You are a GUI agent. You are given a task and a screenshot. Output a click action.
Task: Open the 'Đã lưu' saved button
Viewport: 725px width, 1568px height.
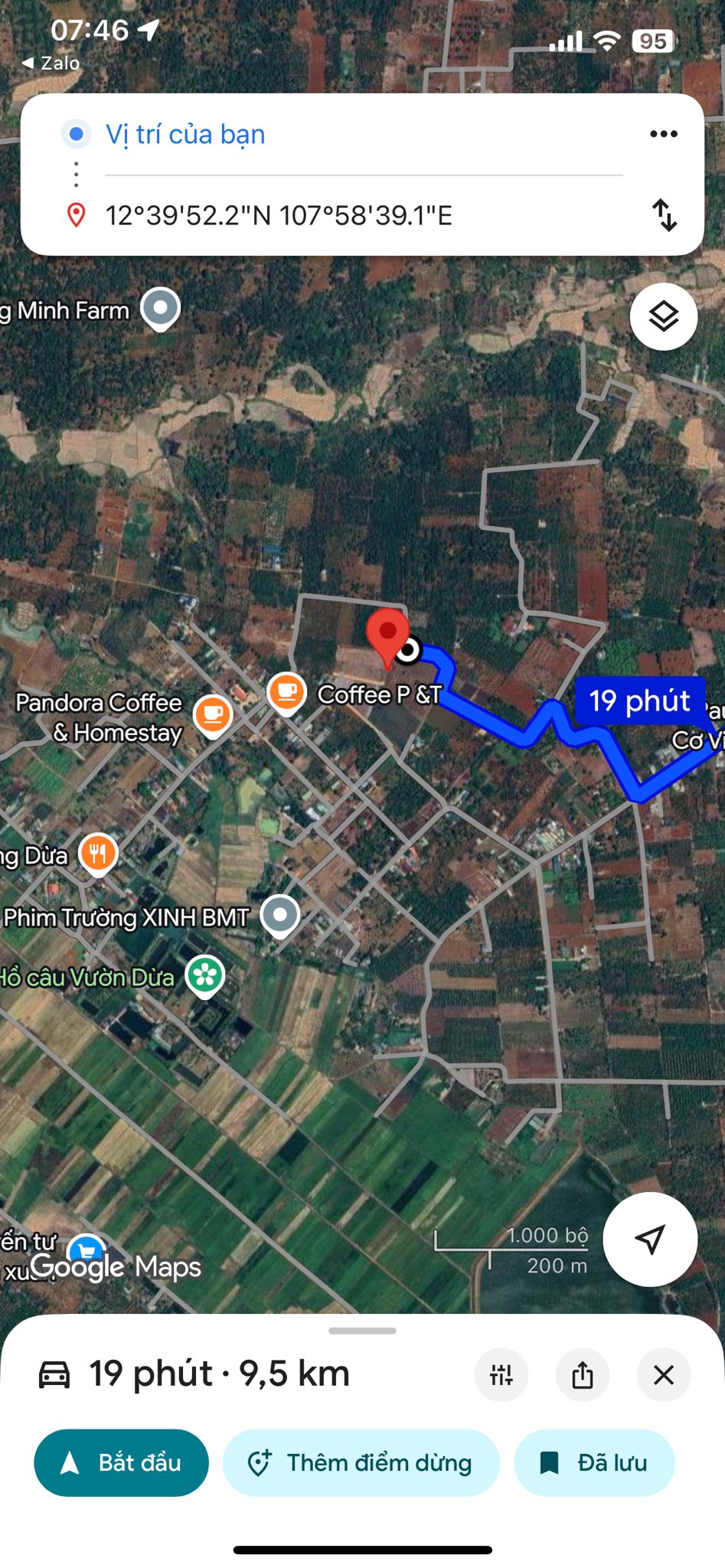pos(594,1462)
